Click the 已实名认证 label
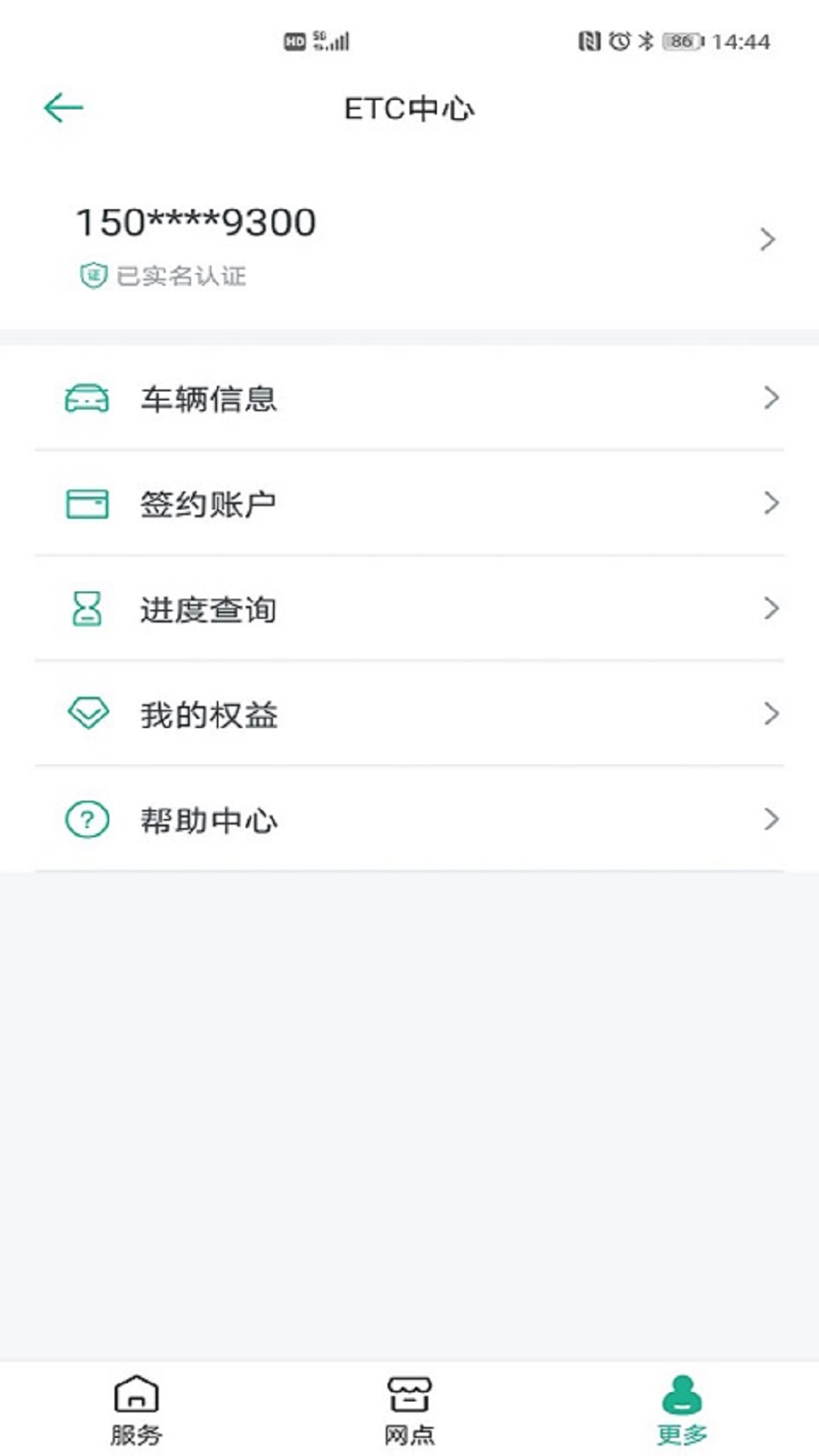 [182, 276]
